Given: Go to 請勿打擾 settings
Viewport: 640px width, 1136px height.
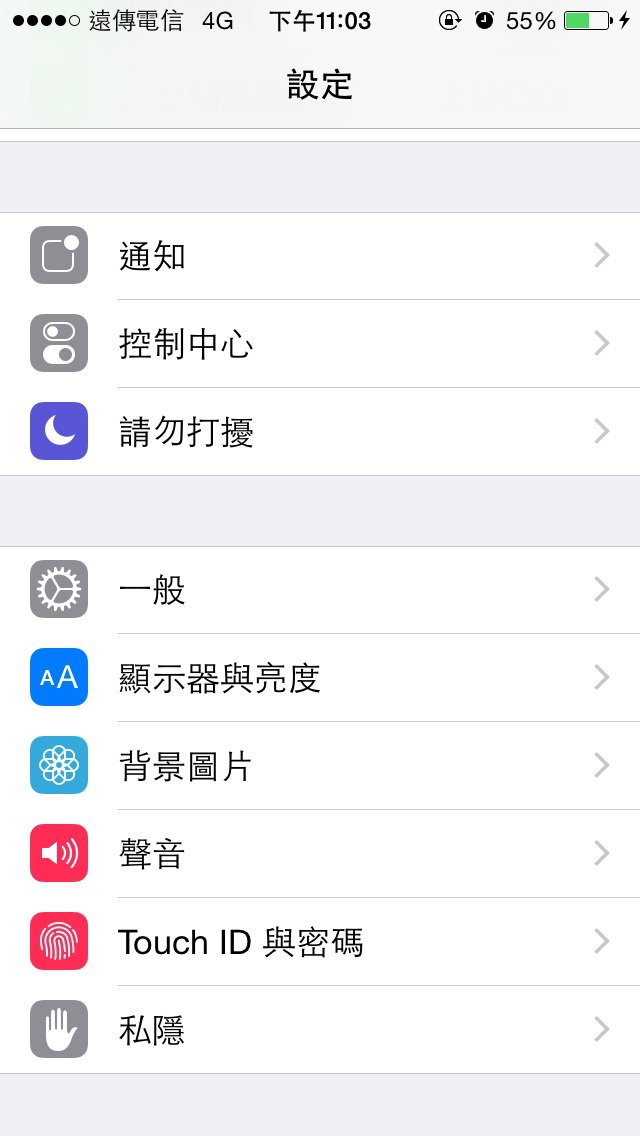Looking at the screenshot, I should [x=320, y=432].
